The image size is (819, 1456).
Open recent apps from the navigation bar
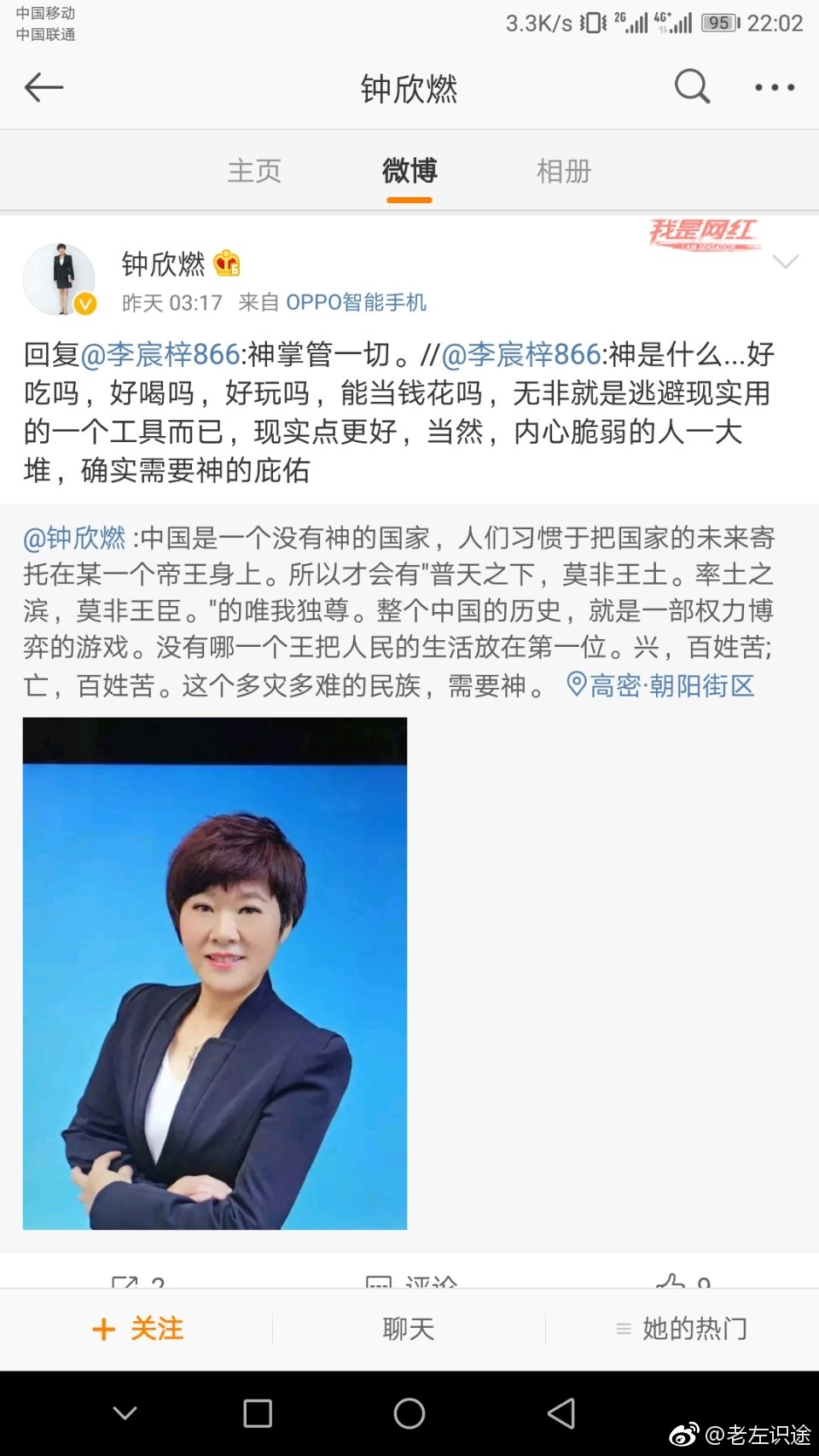258,1413
